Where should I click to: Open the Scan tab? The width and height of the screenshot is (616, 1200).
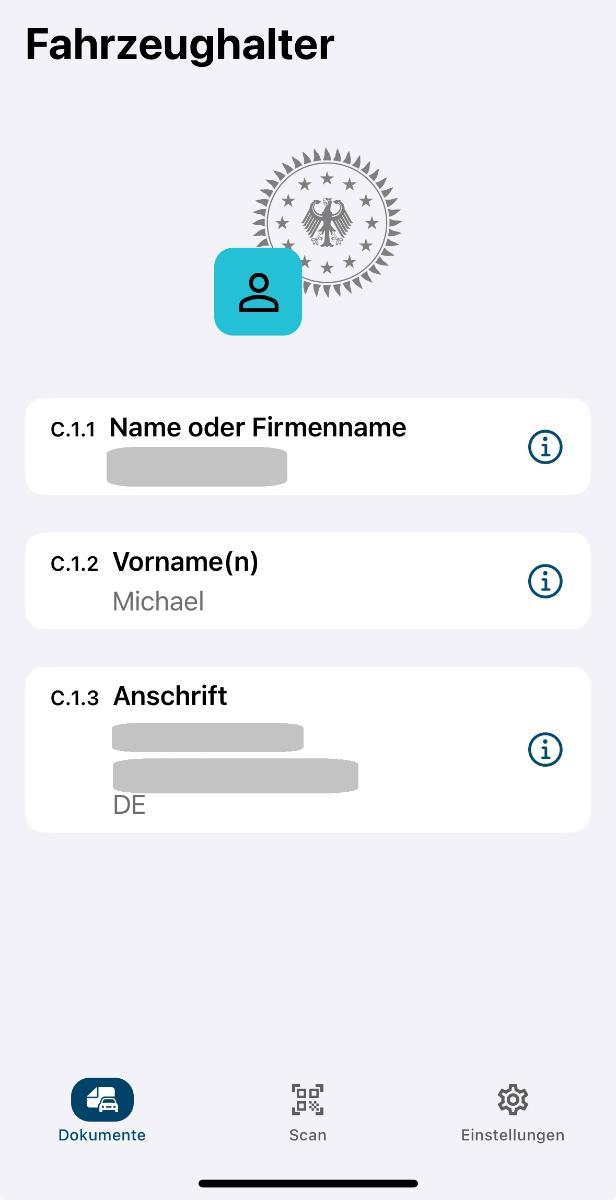(308, 1110)
